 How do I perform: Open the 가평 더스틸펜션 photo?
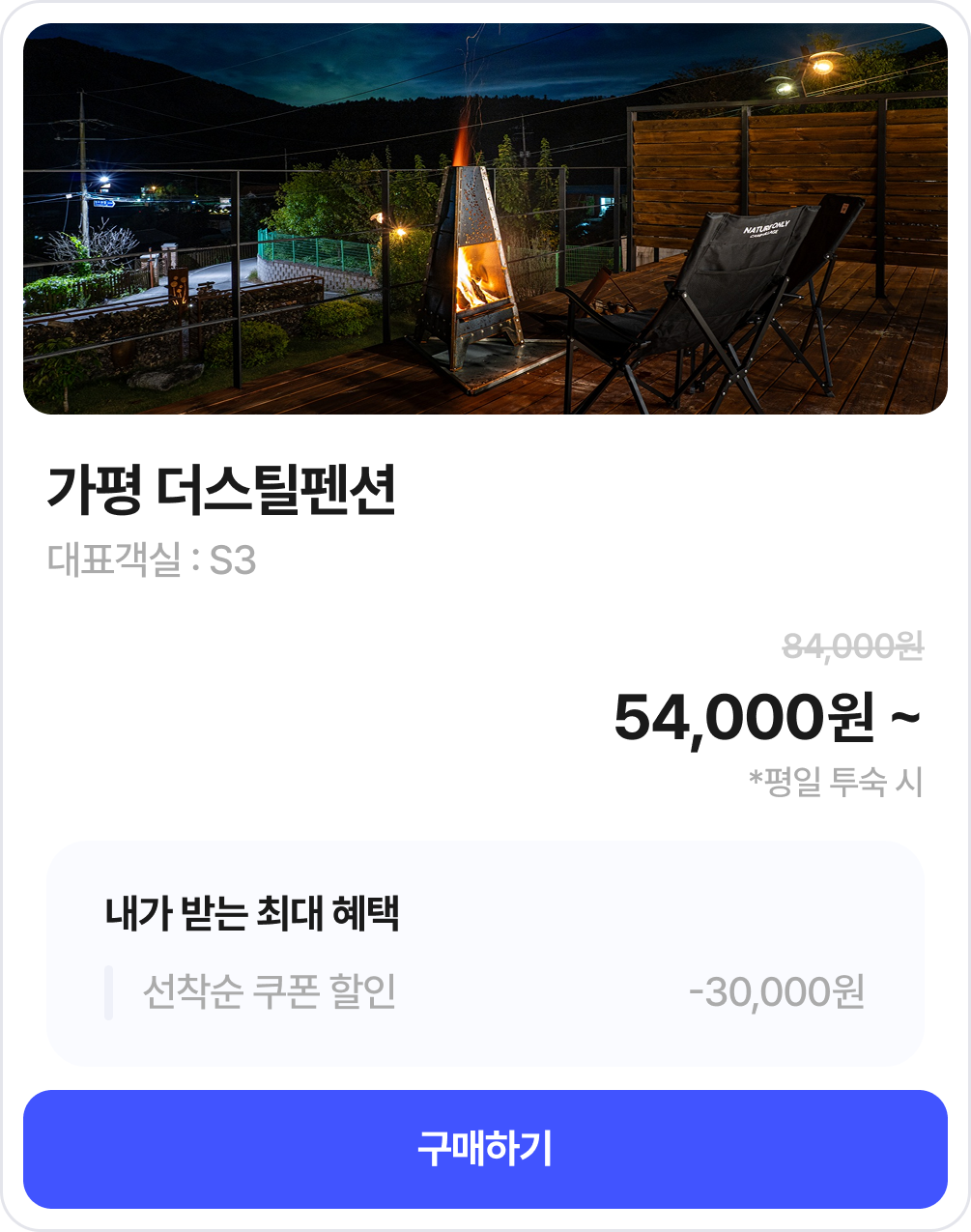tap(485, 219)
